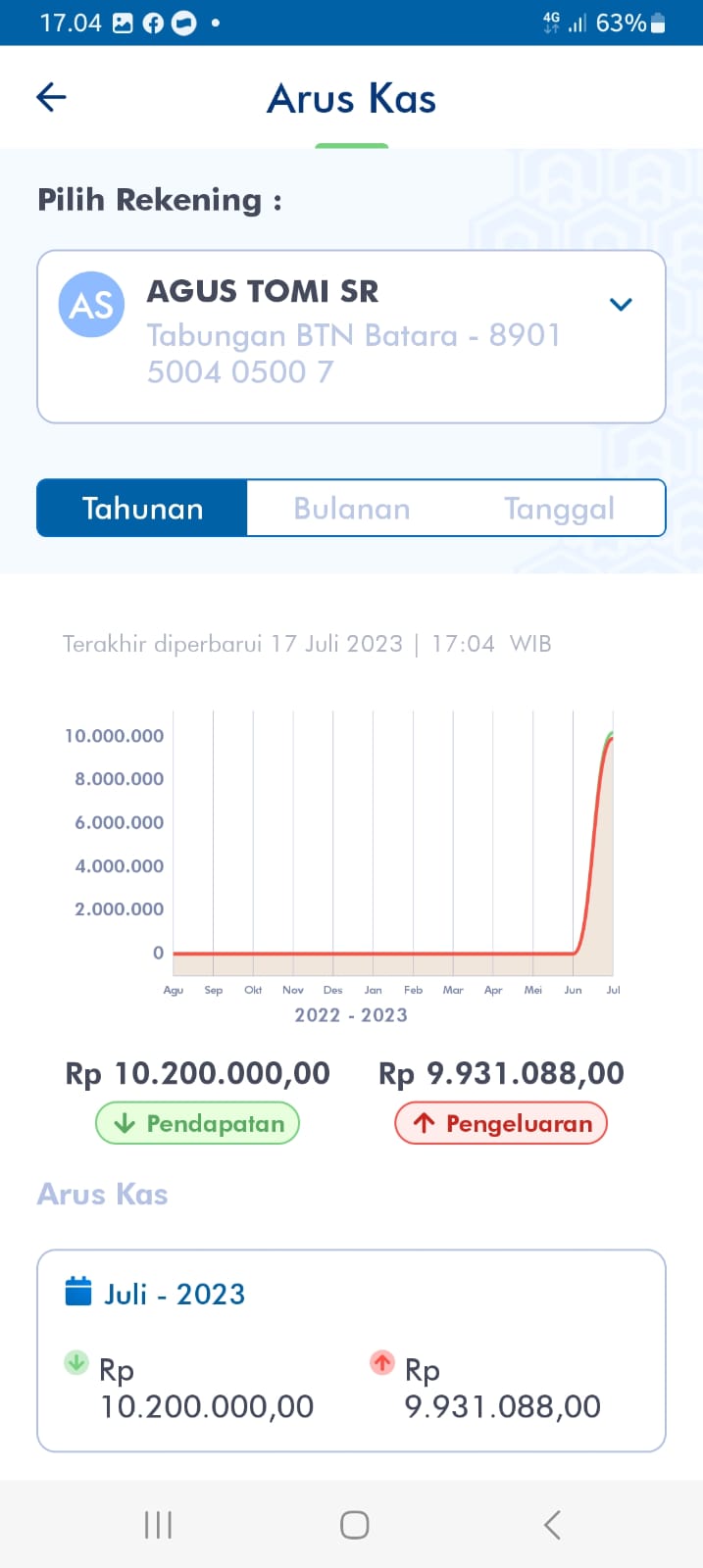Open recent apps from the navigation bar

(x=158, y=1525)
